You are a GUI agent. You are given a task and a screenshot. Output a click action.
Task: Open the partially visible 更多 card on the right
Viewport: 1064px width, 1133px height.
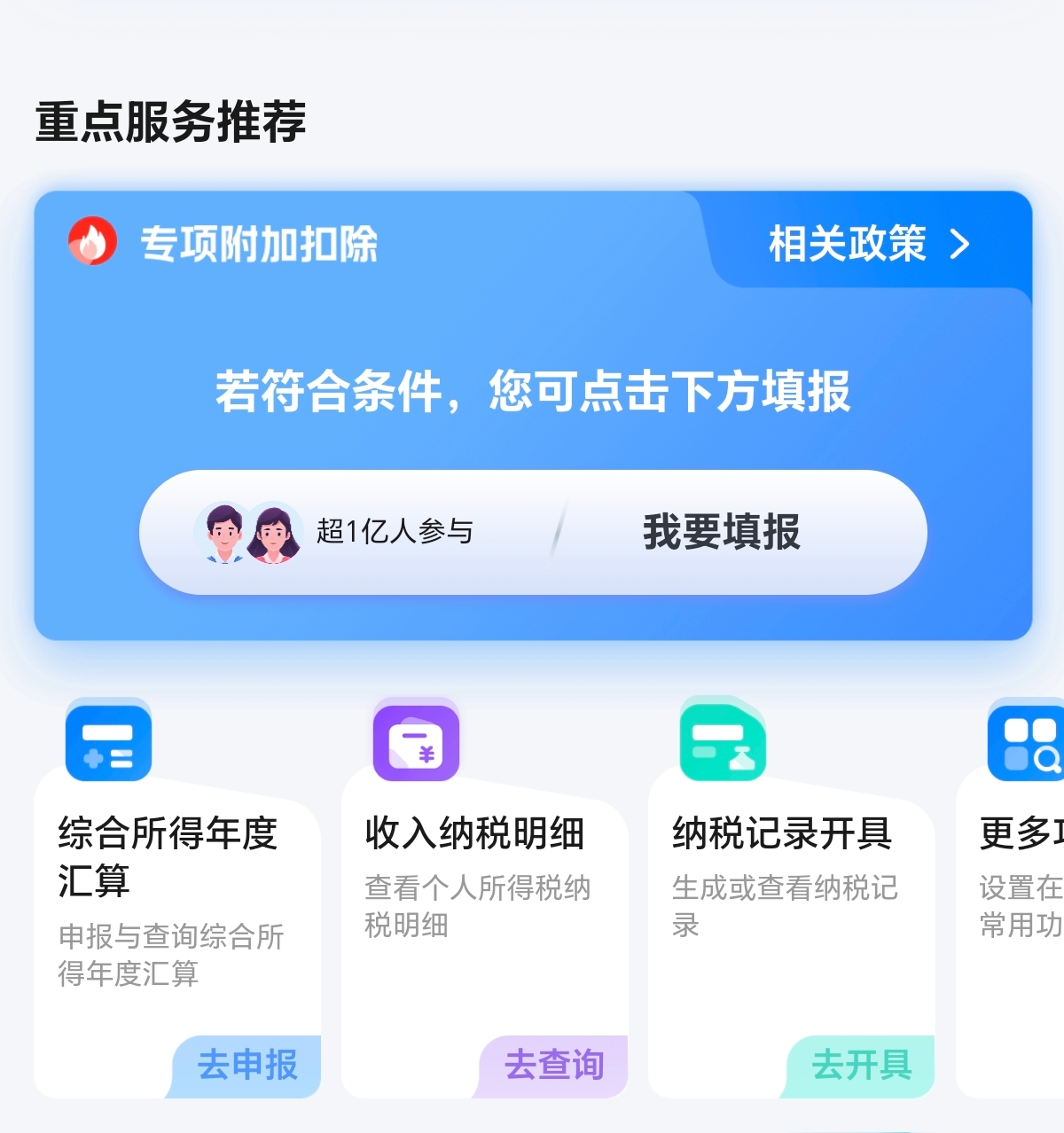click(x=1020, y=913)
